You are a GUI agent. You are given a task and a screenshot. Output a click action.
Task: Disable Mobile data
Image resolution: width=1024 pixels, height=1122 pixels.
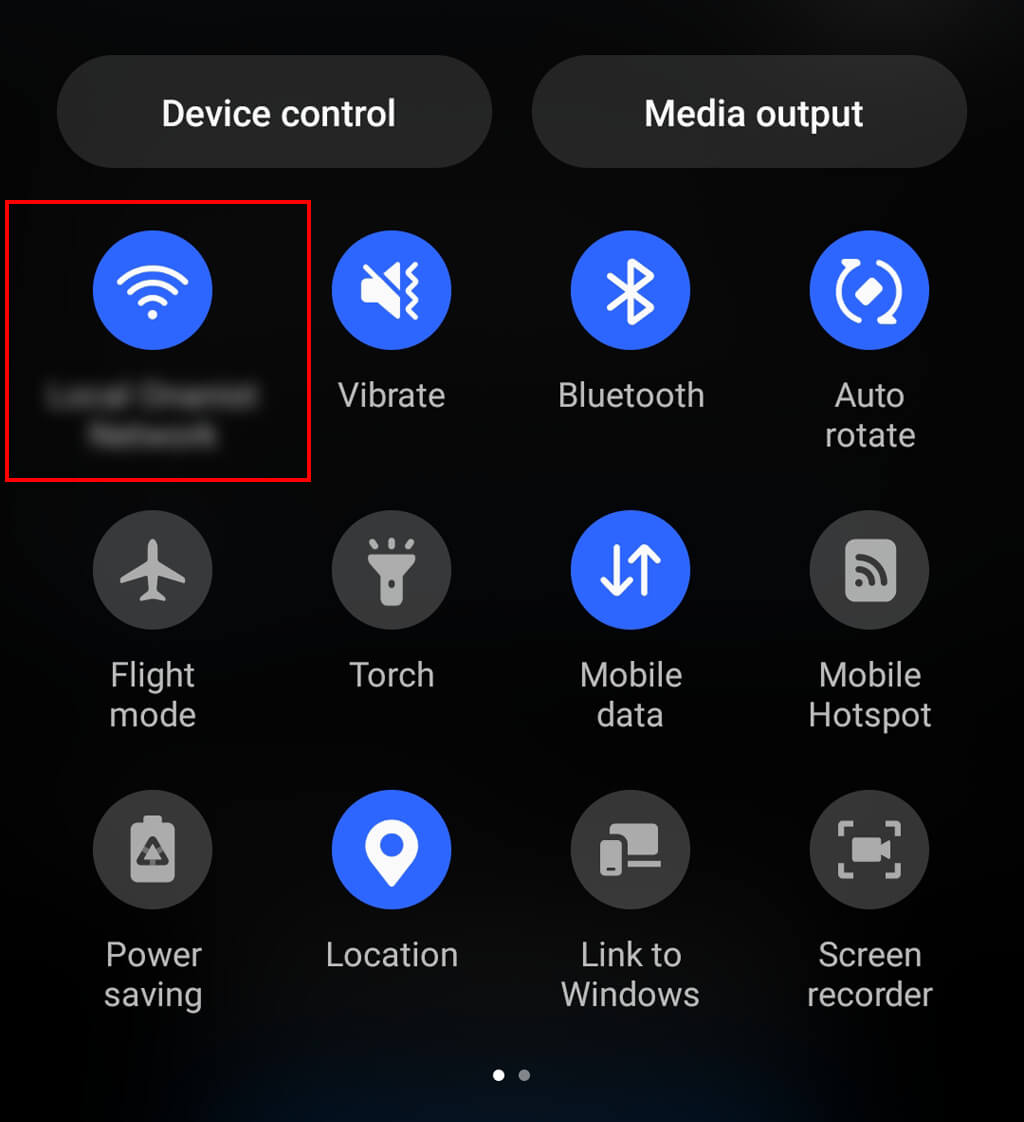pos(630,570)
